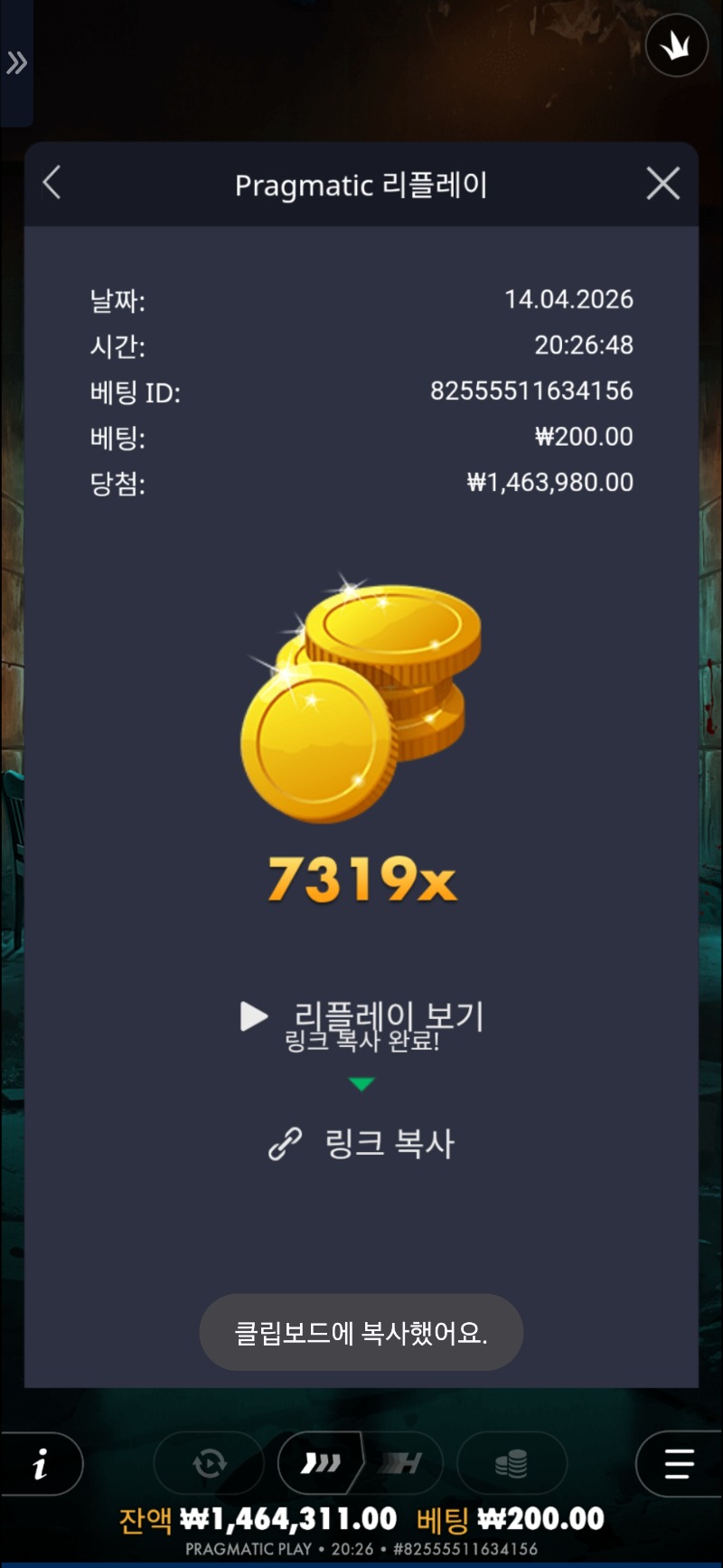Viewport: 723px width, 1568px height.
Task: Enable quick spin mode
Action: coord(320,1463)
